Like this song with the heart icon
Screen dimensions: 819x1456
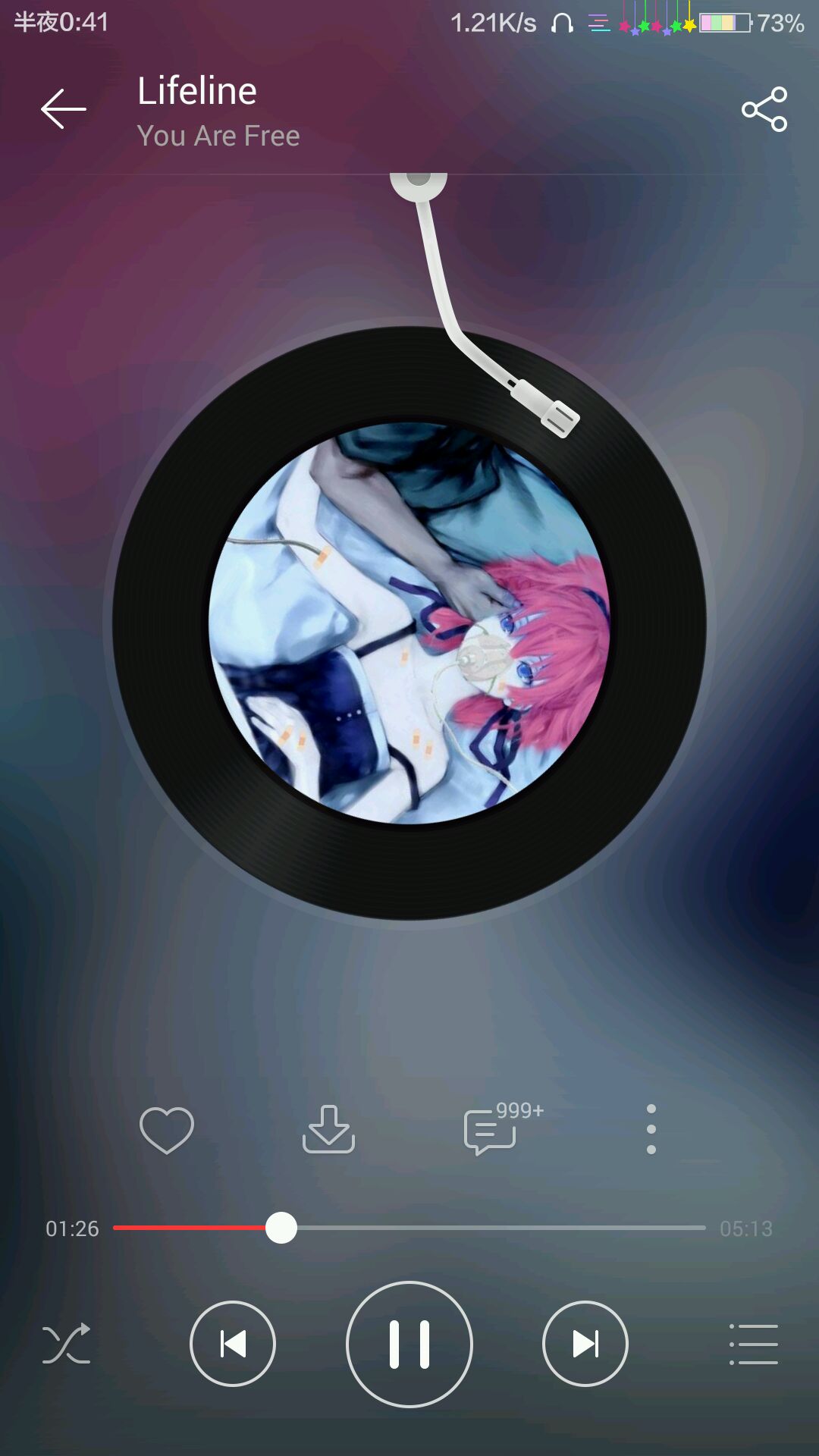[x=167, y=1130]
